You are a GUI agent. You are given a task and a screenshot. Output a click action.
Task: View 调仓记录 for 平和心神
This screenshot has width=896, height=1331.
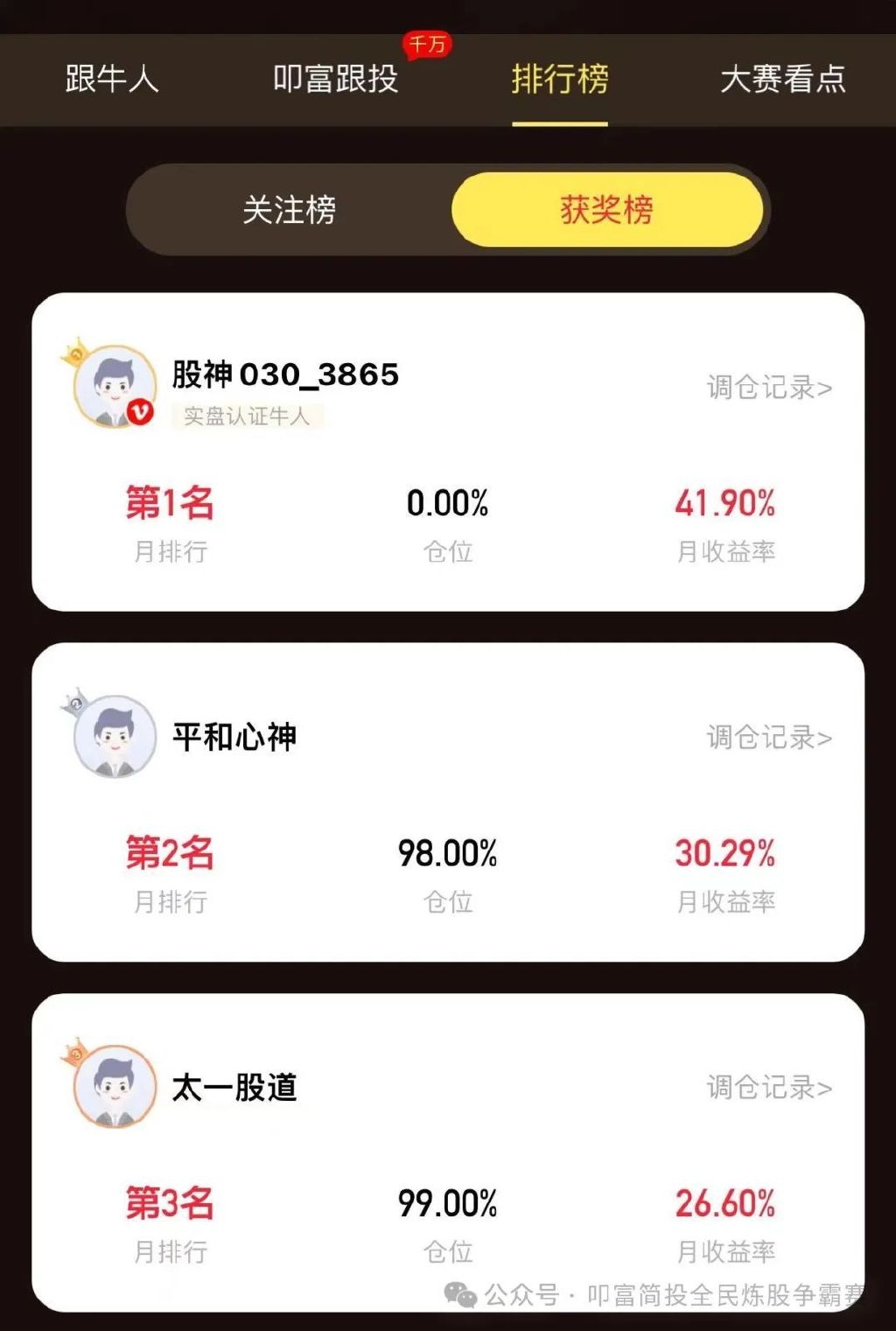[x=769, y=737]
